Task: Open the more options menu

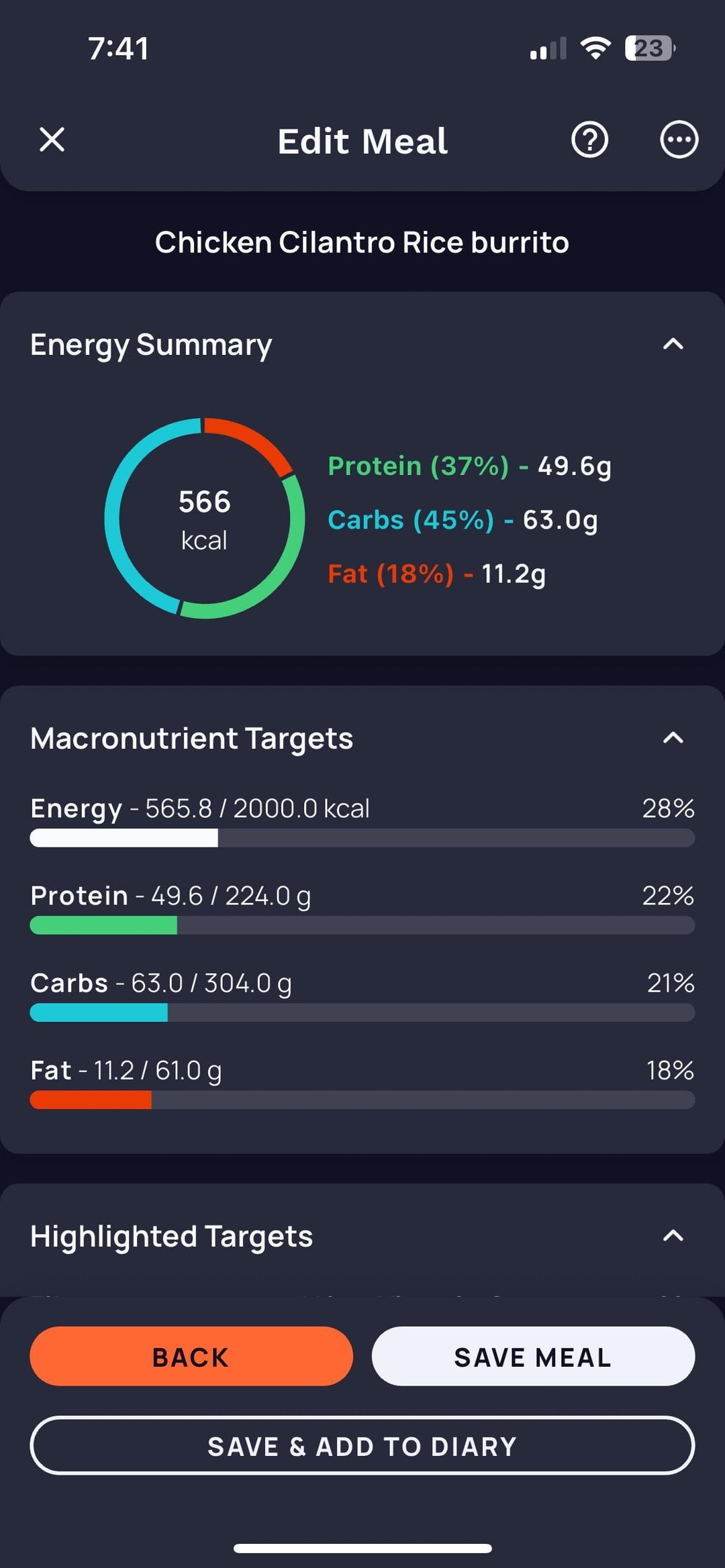Action: pos(679,140)
